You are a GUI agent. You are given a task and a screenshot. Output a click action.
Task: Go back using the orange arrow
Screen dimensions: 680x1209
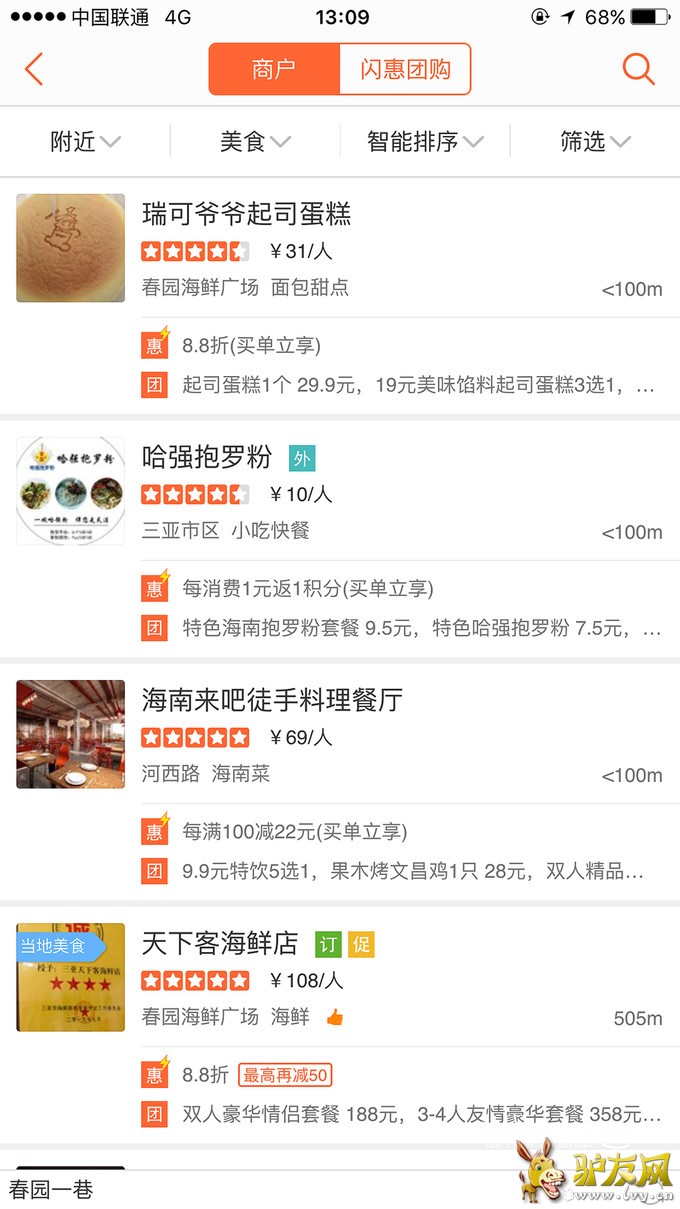pyautogui.click(x=34, y=69)
